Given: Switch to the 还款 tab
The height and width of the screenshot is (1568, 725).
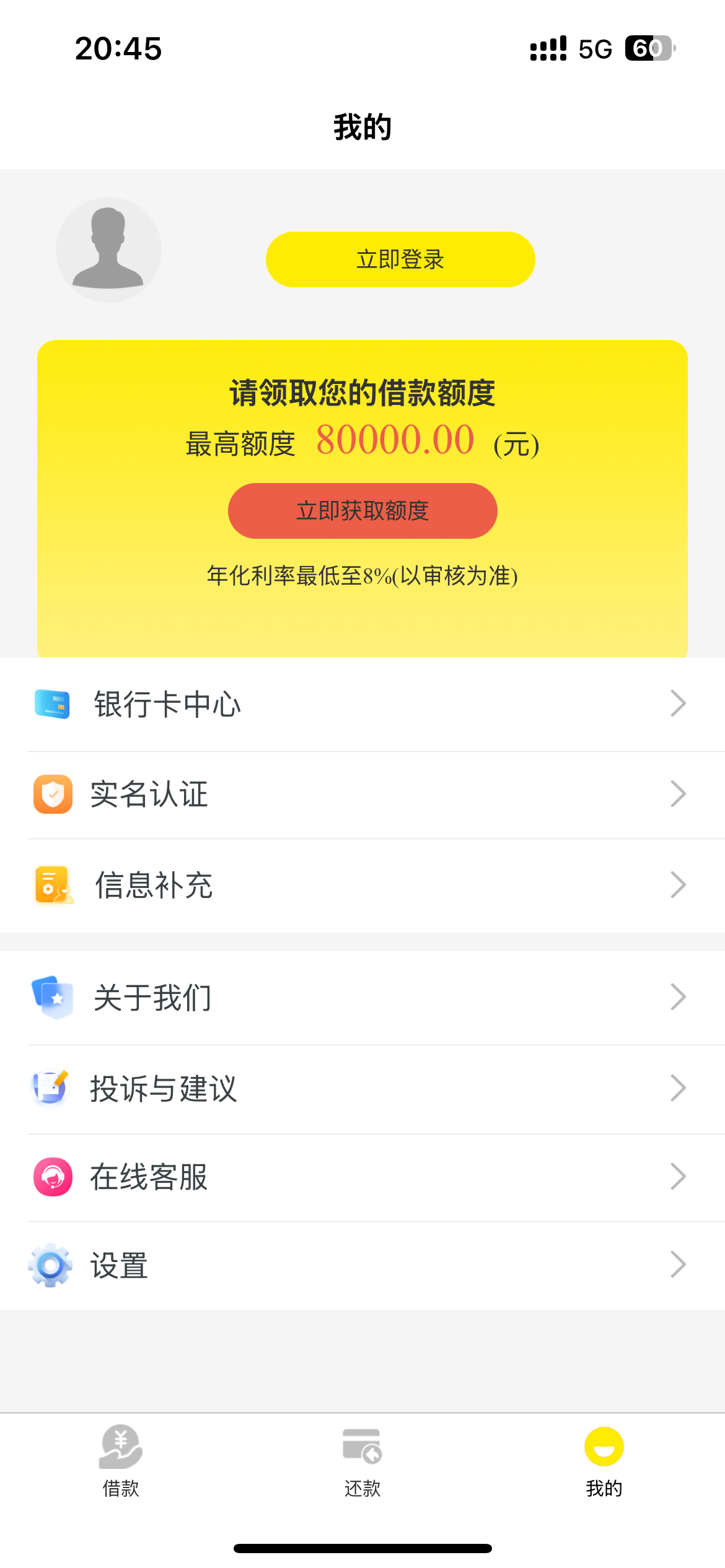Looking at the screenshot, I should (x=362, y=1461).
